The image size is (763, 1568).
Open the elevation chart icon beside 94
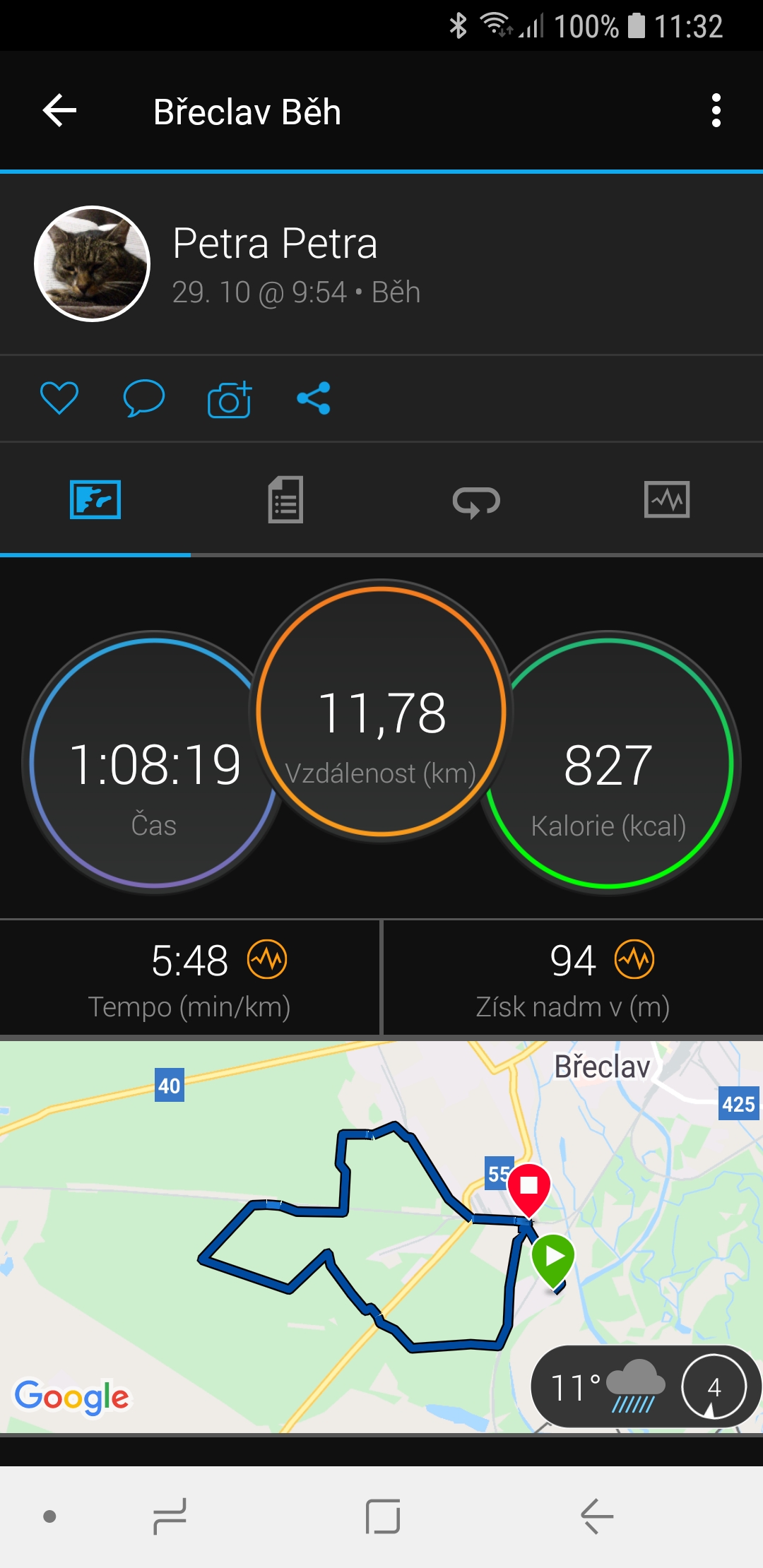tap(634, 959)
